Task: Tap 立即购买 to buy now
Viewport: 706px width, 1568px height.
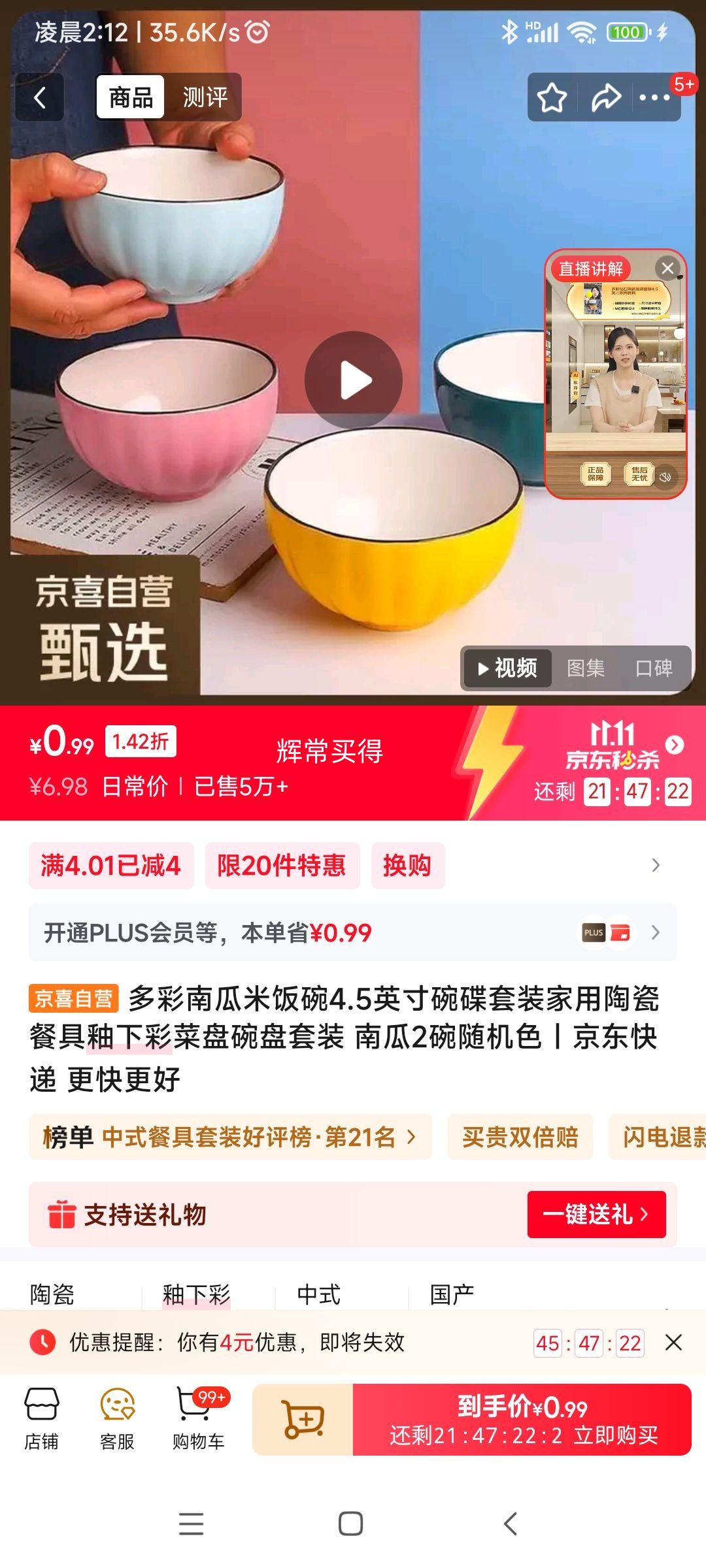Action: click(522, 1419)
